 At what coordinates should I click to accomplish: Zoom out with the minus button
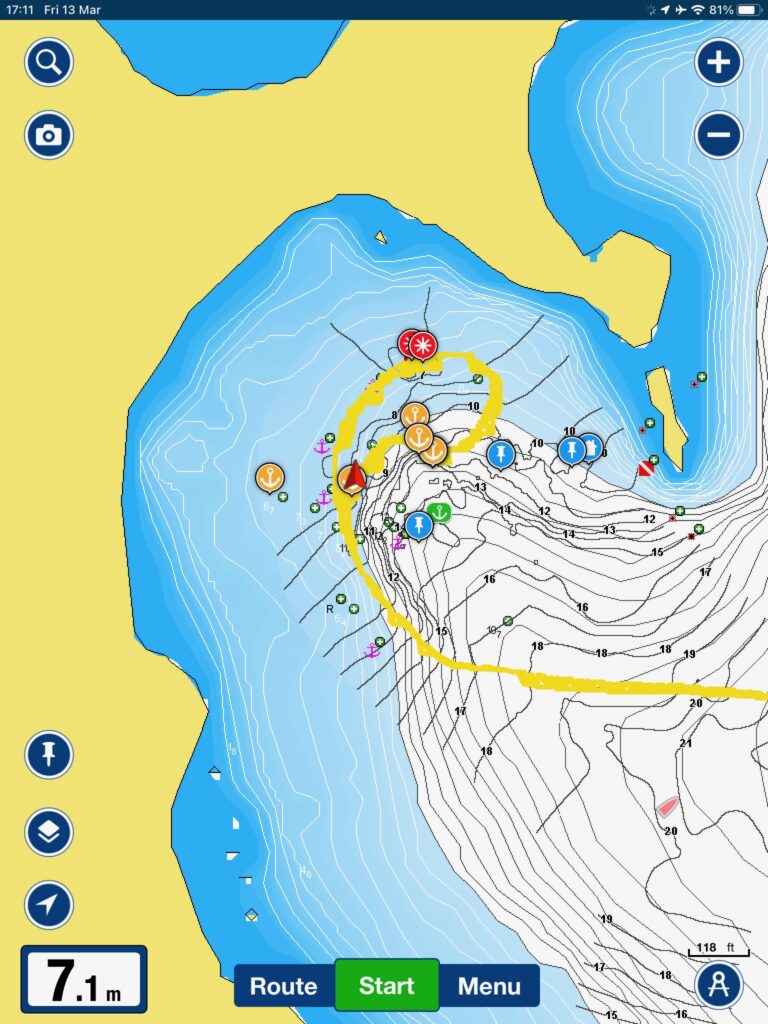(718, 134)
